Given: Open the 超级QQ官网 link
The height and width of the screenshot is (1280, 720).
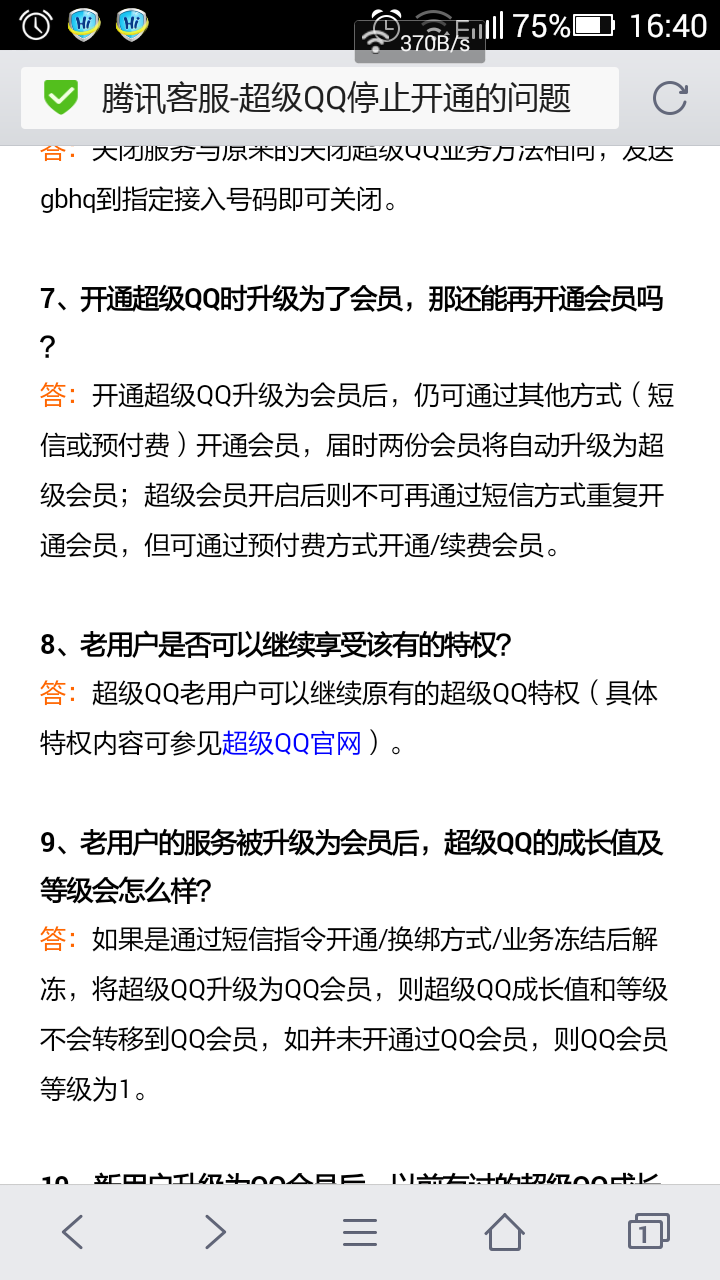Looking at the screenshot, I should 291,743.
